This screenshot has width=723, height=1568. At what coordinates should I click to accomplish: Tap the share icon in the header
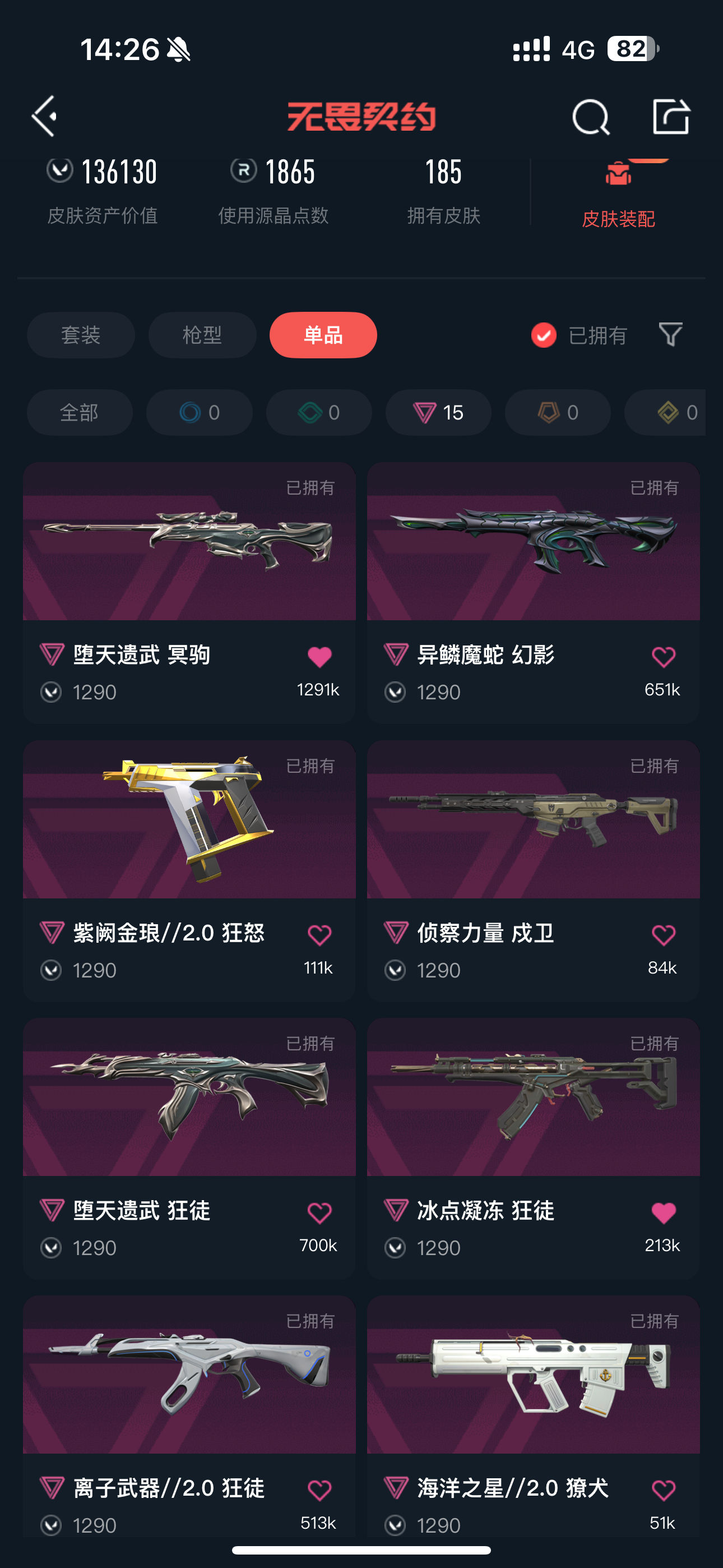(671, 116)
